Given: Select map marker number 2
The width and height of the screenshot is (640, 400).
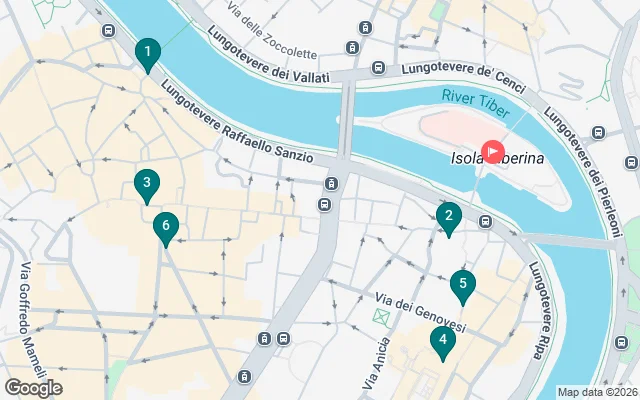Looking at the screenshot, I should pos(449,217).
